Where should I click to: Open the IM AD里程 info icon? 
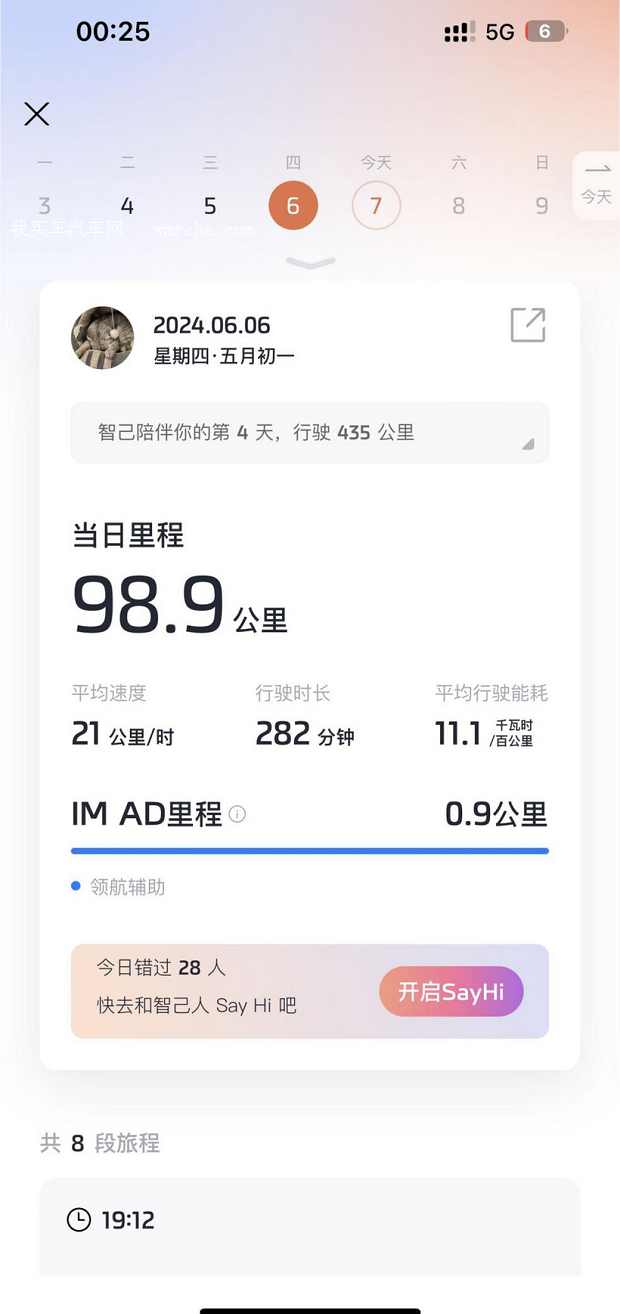[x=237, y=814]
